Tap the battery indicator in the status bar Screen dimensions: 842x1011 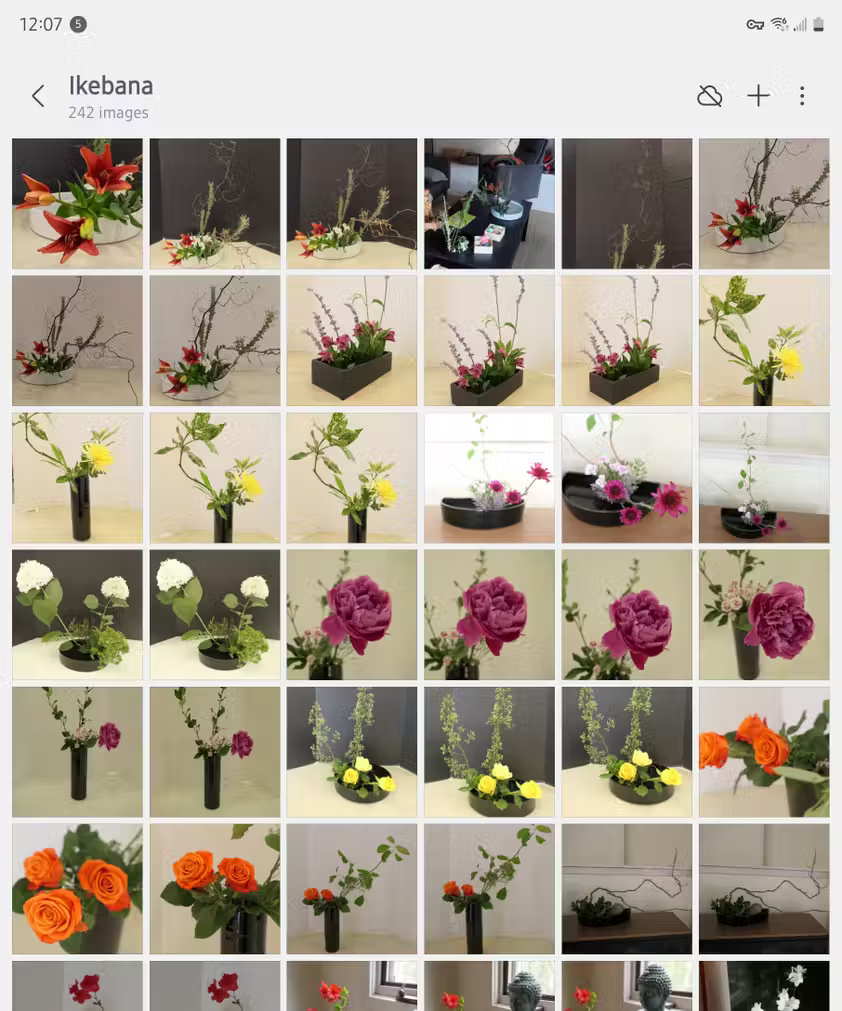pyautogui.click(x=818, y=23)
